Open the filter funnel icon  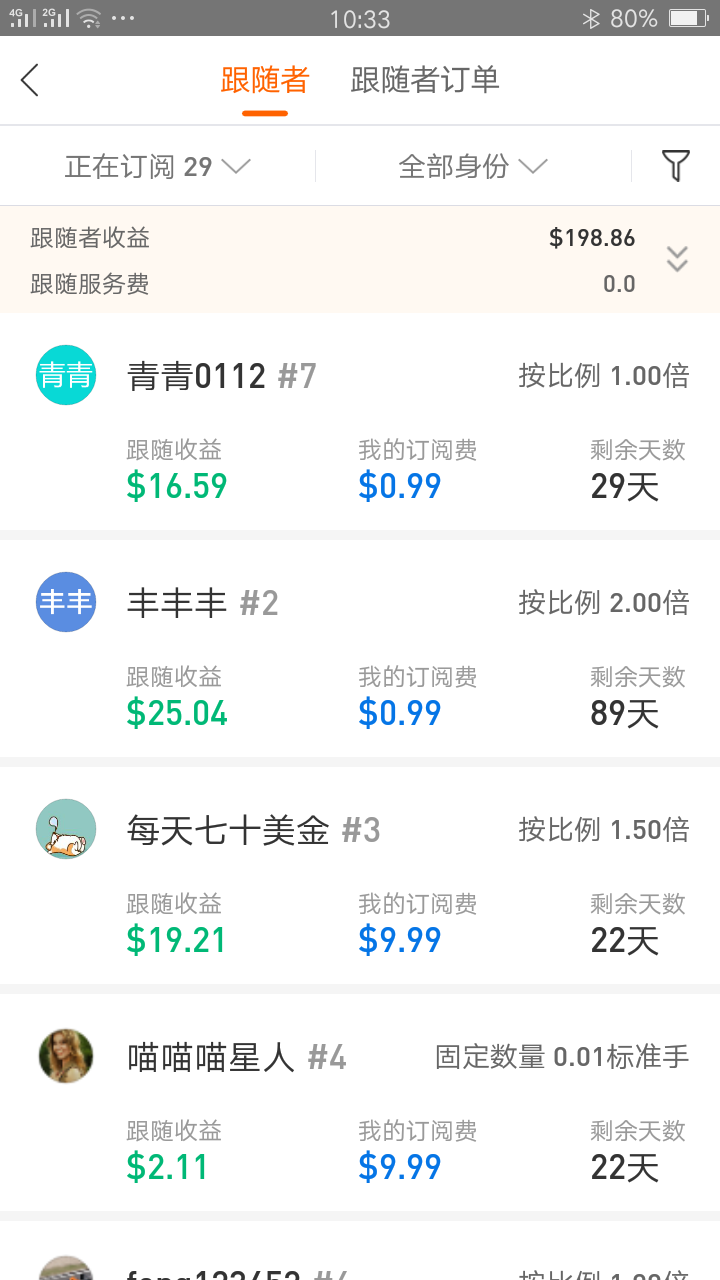point(676,166)
